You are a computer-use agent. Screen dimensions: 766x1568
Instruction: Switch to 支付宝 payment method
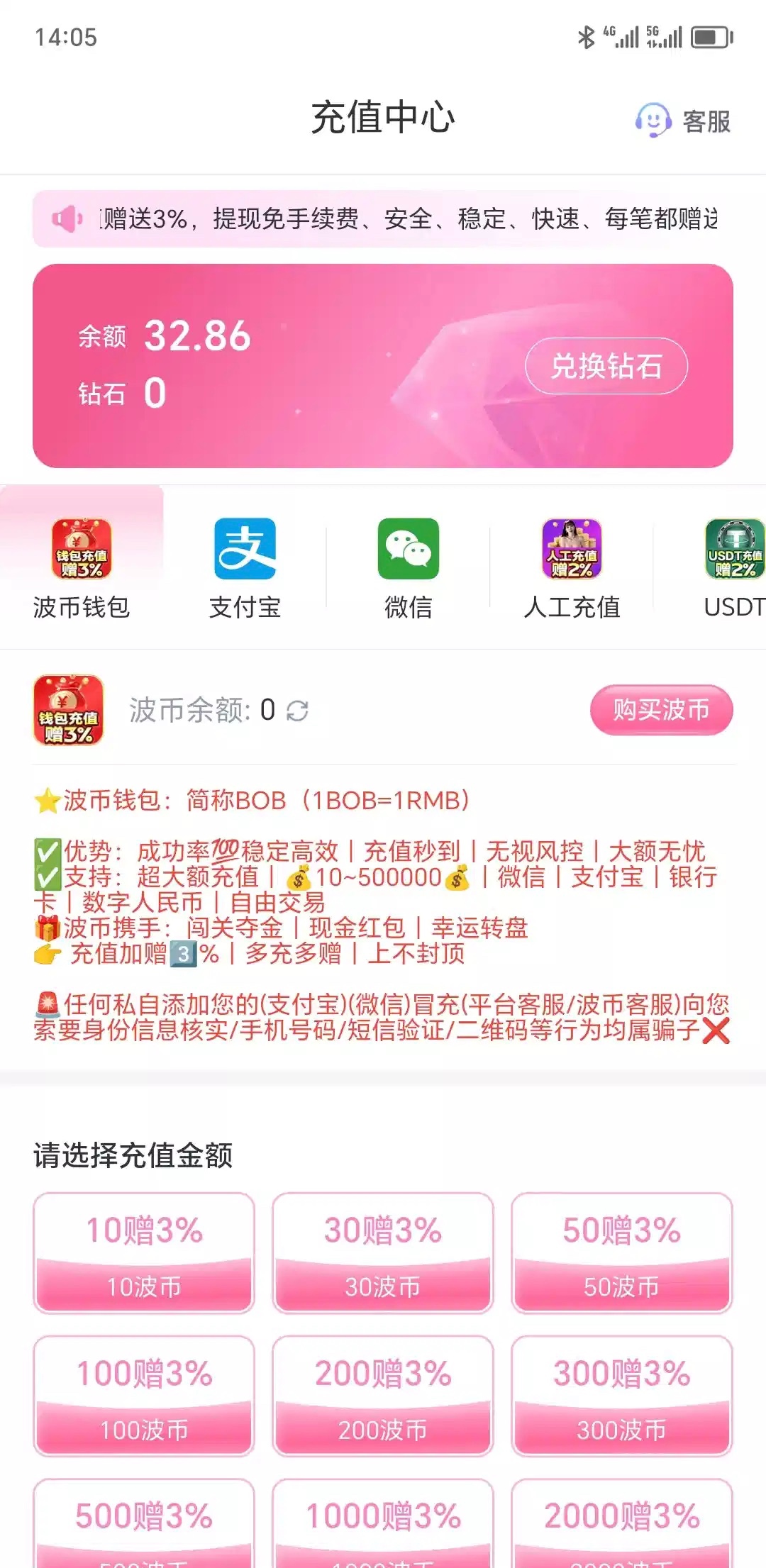point(245,567)
